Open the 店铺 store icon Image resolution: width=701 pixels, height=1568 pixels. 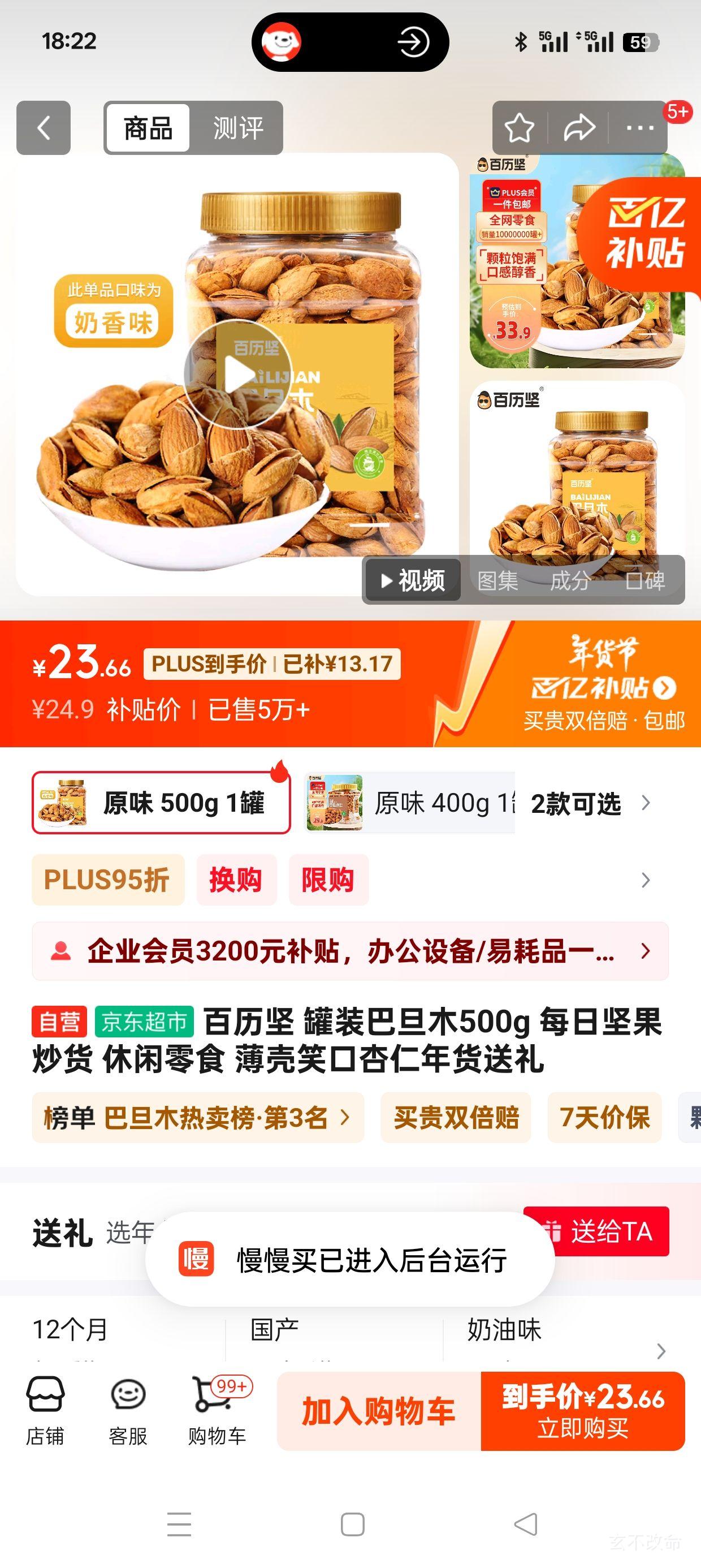click(x=45, y=1410)
